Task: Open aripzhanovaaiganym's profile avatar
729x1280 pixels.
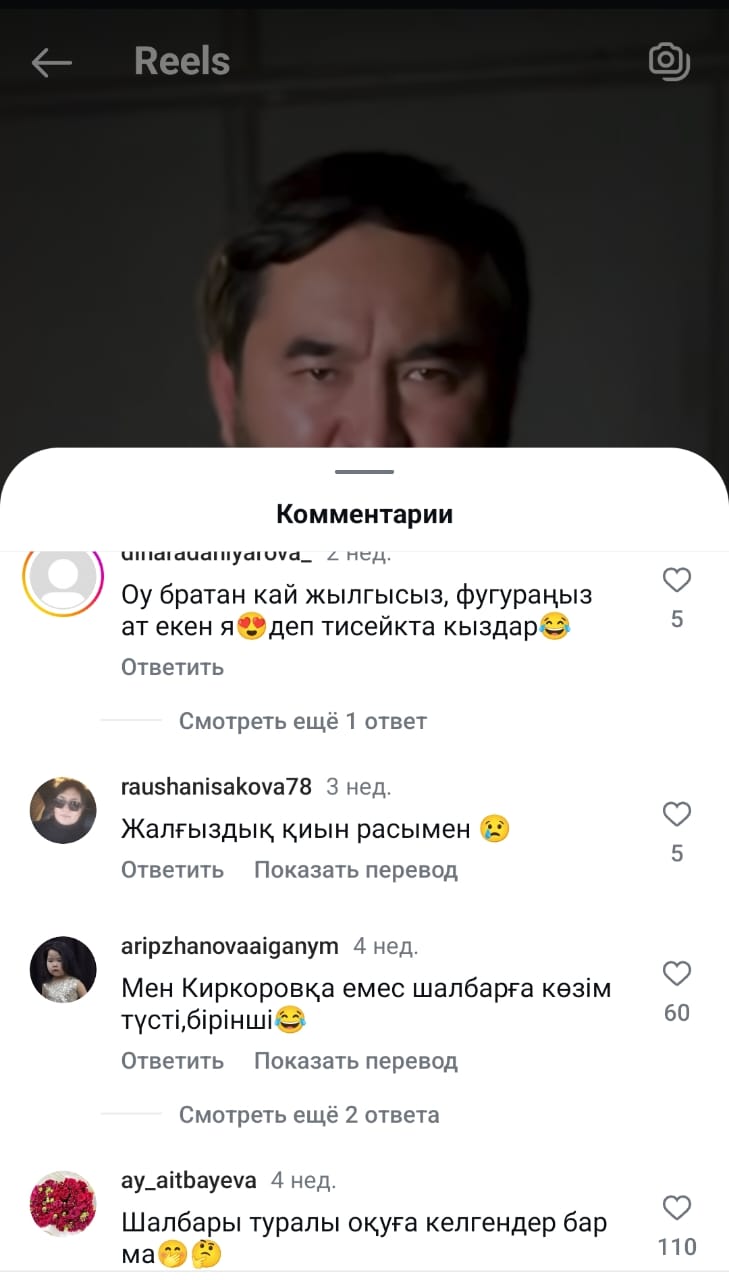Action: coord(63,969)
